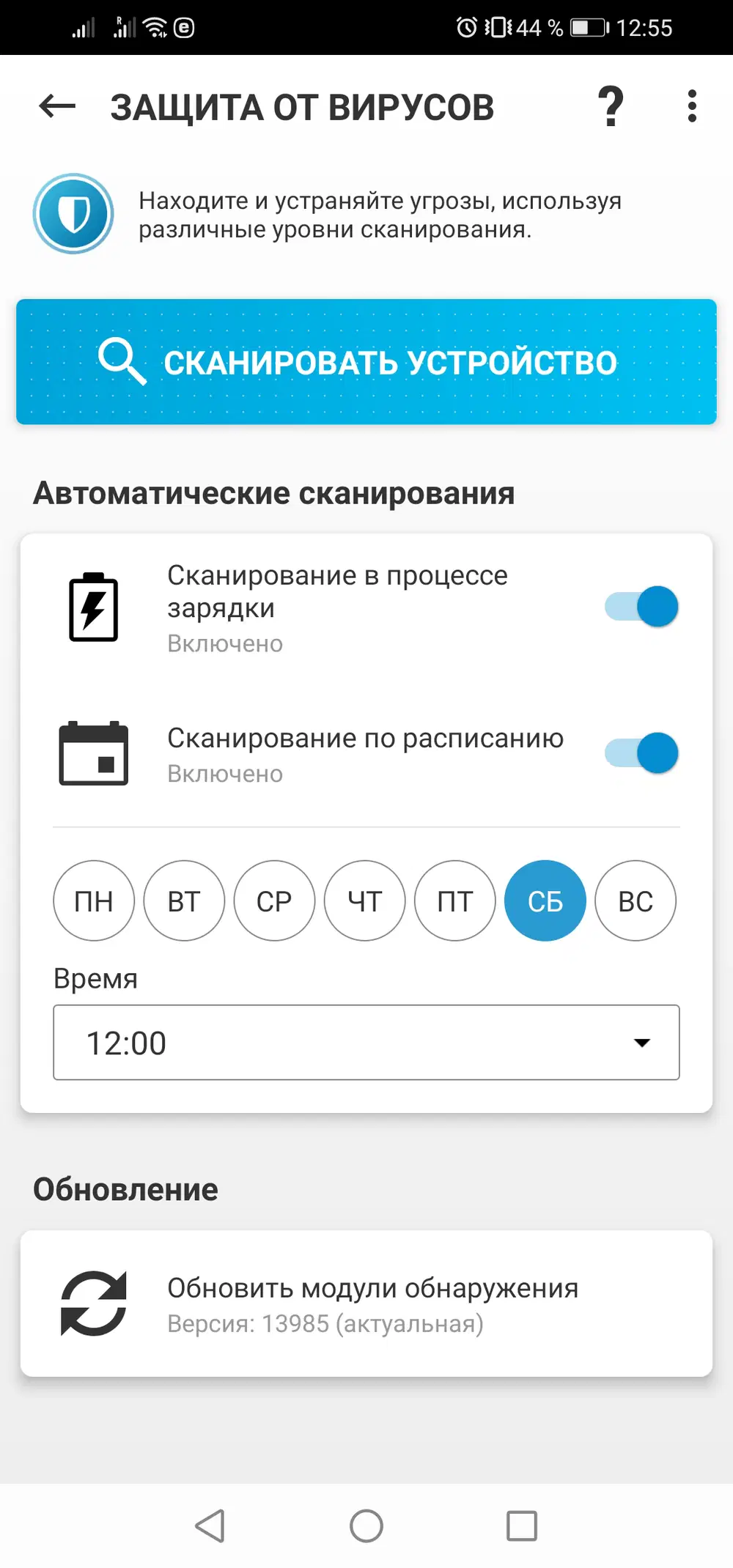This screenshot has width=733, height=1568.
Task: Enable ПТ in the scan schedule
Action: tap(454, 901)
